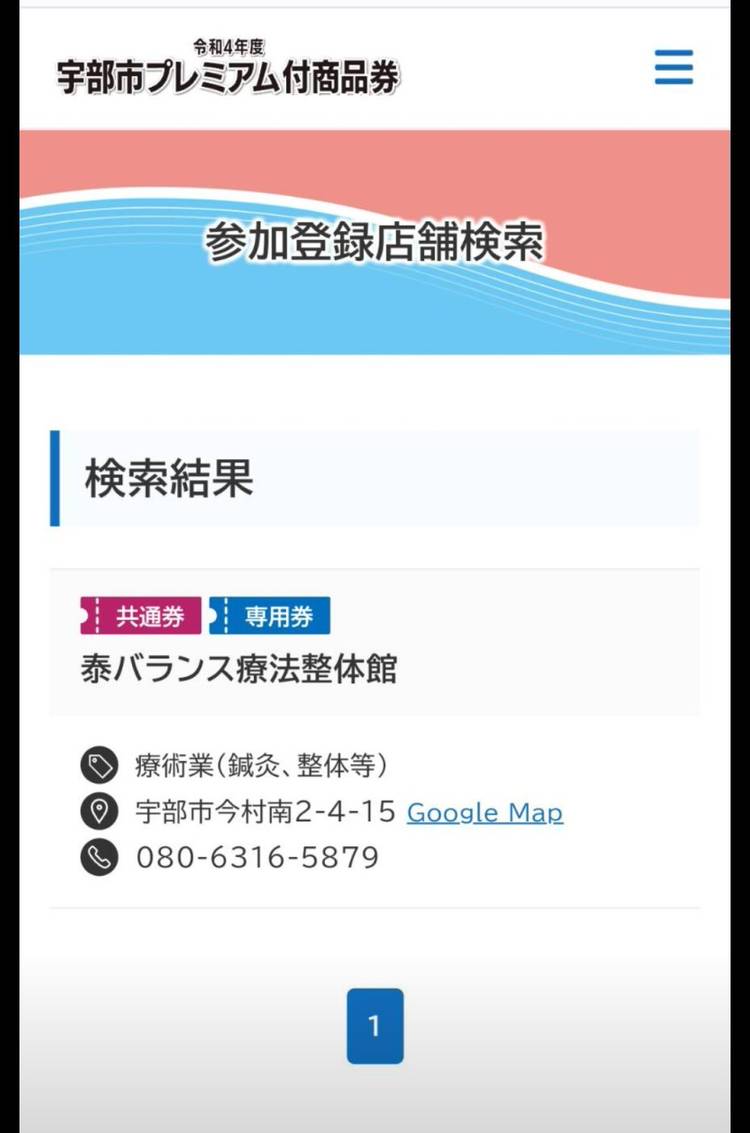
Task: Go to results page 1
Action: [x=375, y=1026]
